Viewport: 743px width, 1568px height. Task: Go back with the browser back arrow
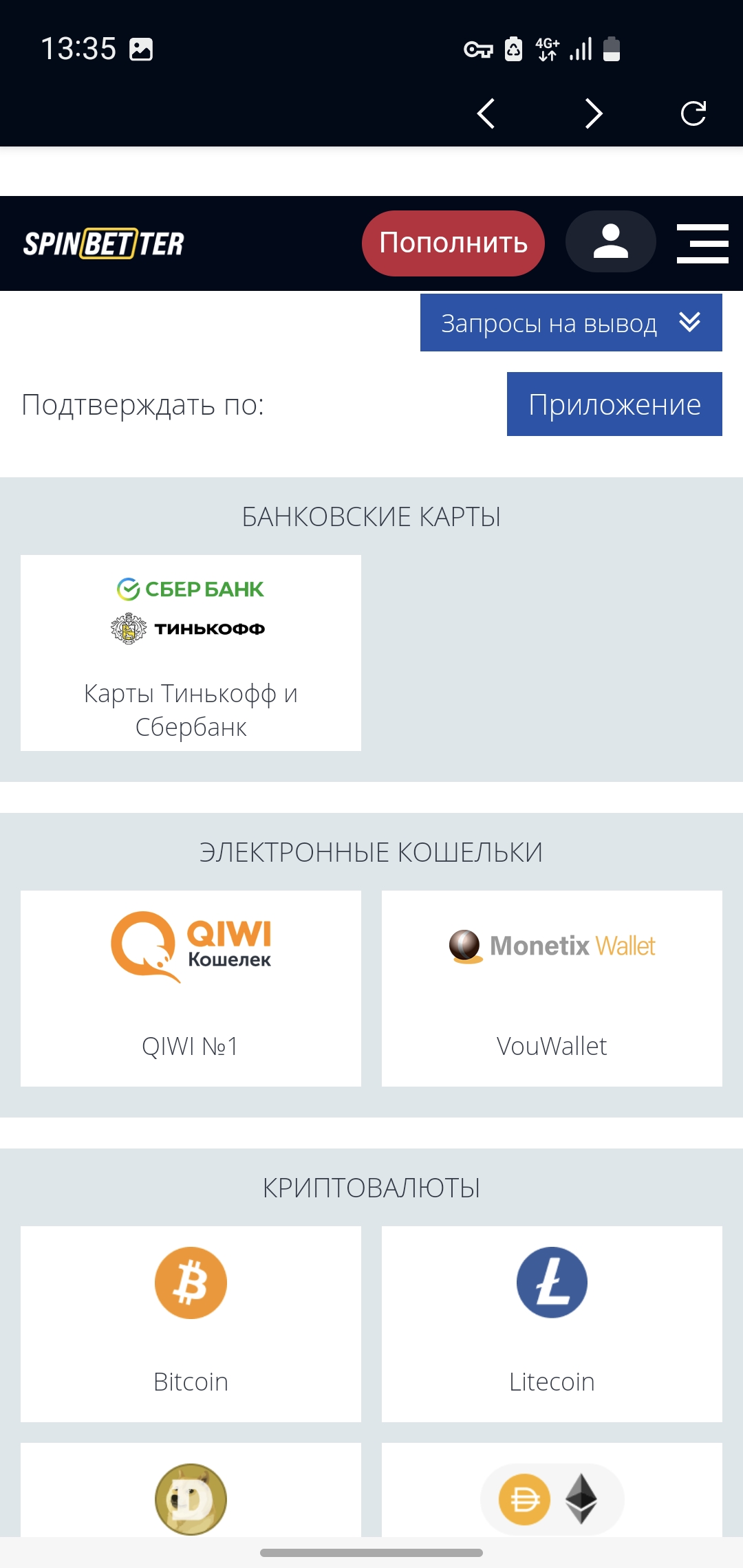(486, 113)
